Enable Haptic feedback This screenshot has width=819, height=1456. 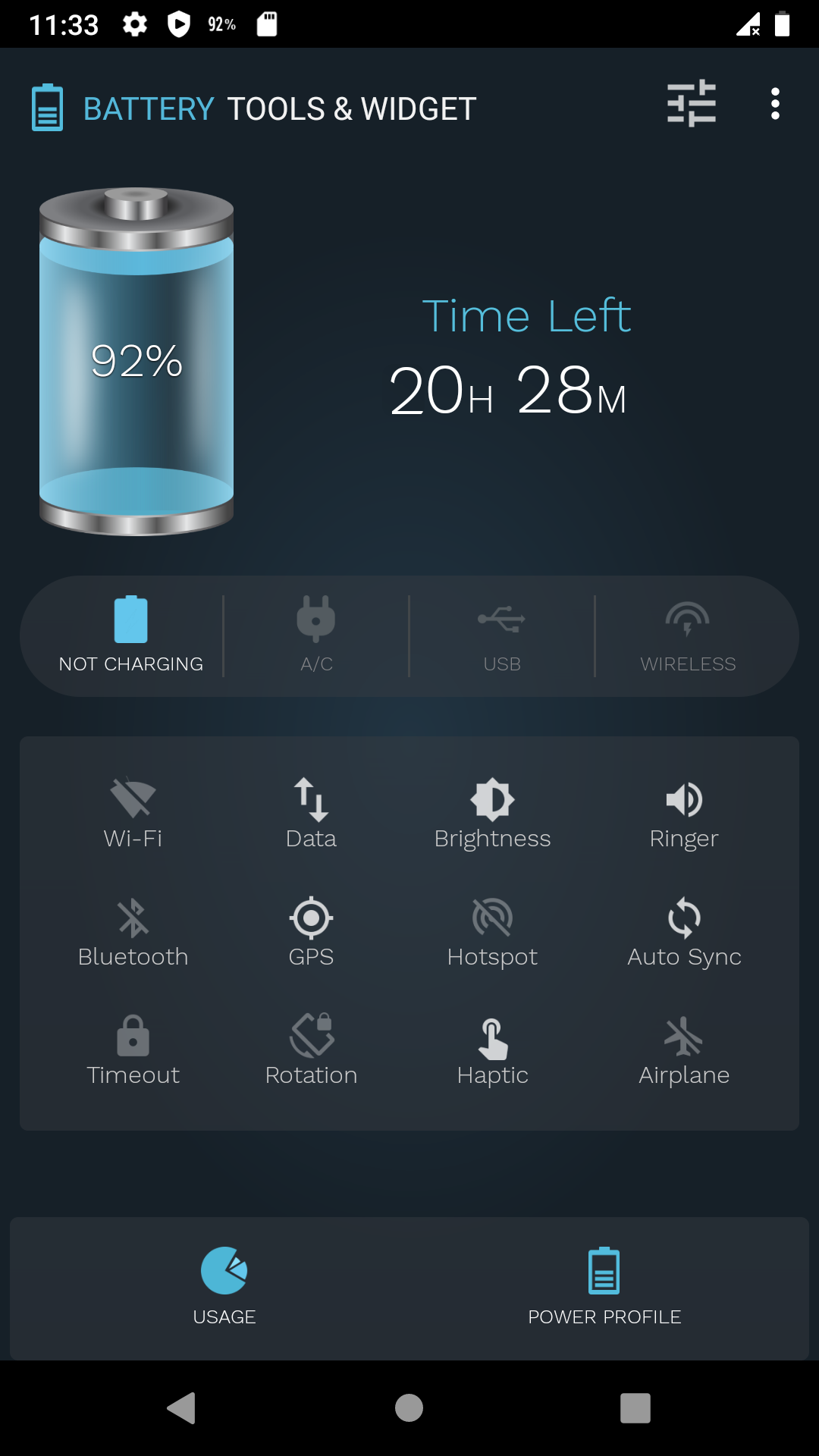493,1046
